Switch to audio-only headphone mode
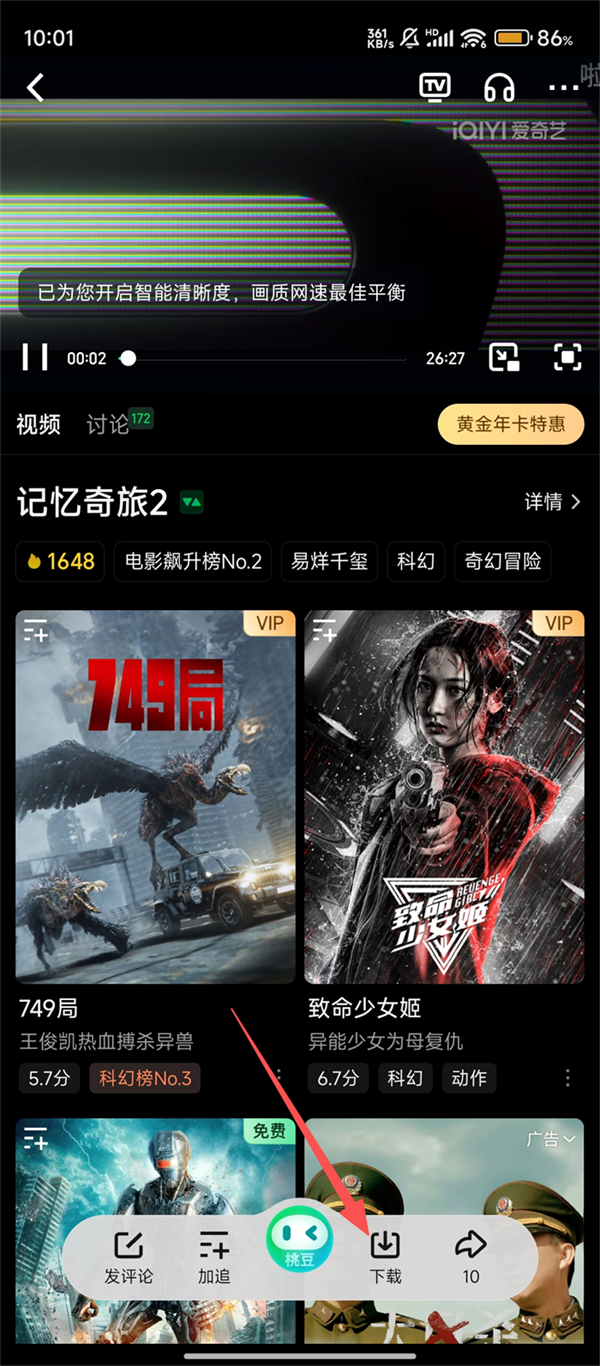Screen dimensions: 600x1366 tap(499, 88)
